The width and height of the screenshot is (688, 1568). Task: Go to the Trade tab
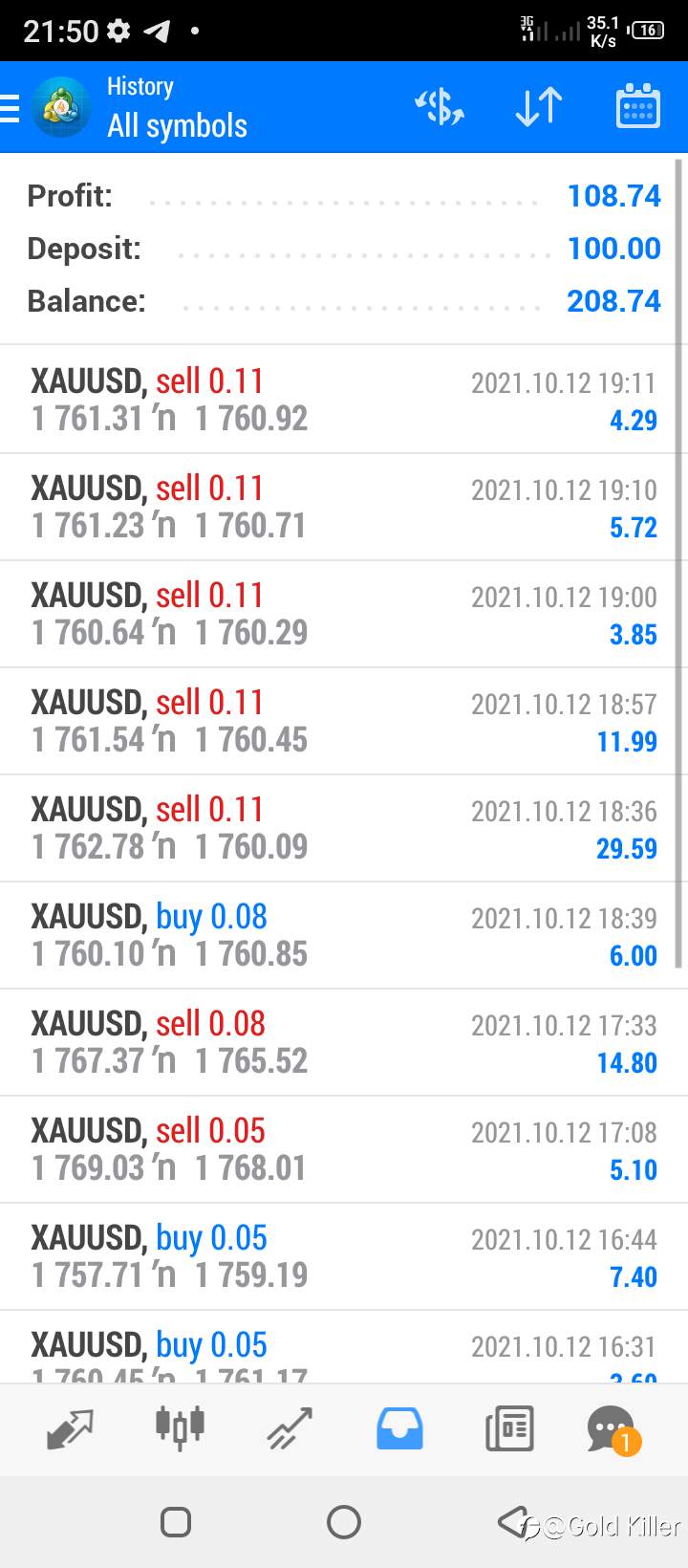coord(290,1429)
